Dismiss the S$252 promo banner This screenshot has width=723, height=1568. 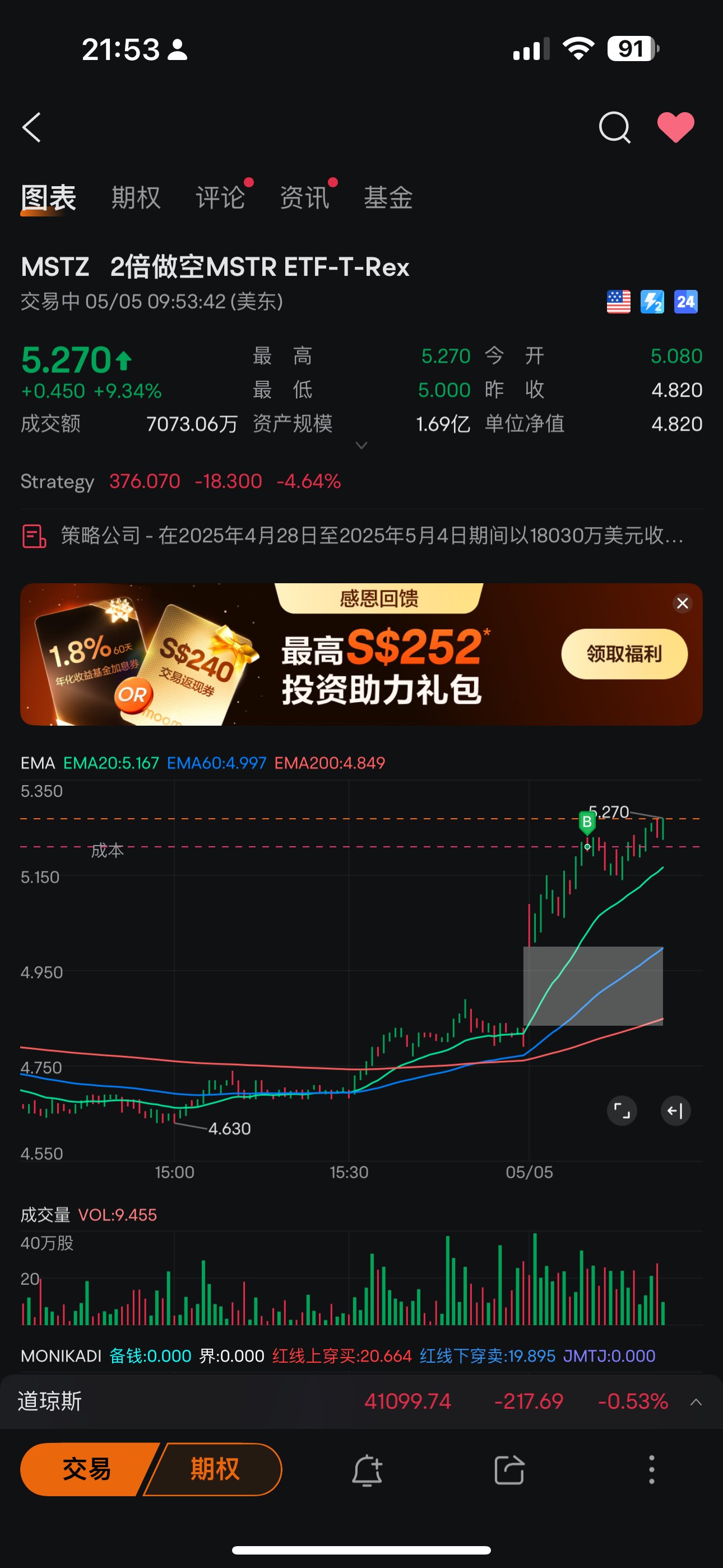pyautogui.click(x=682, y=603)
